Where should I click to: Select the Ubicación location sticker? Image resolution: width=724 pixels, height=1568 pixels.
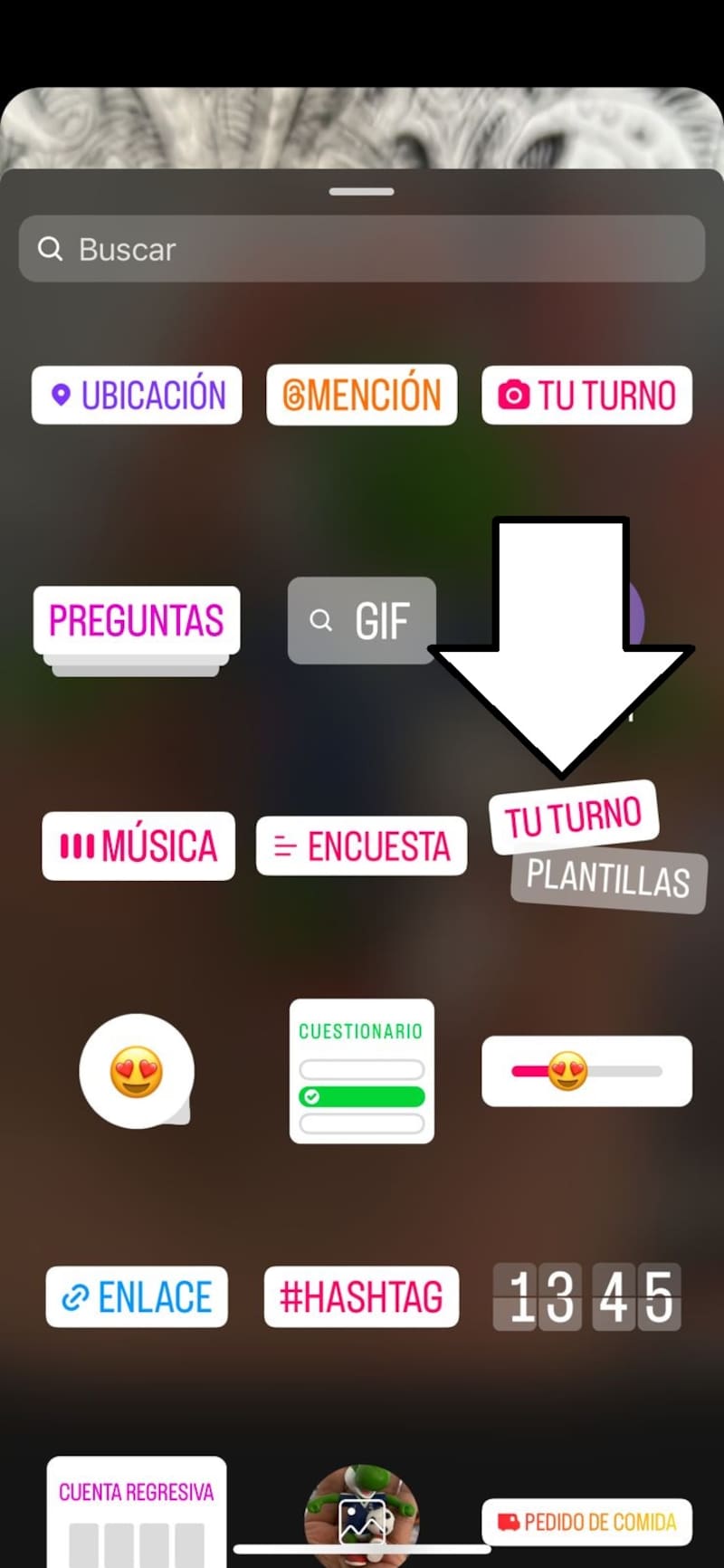pyautogui.click(x=136, y=394)
